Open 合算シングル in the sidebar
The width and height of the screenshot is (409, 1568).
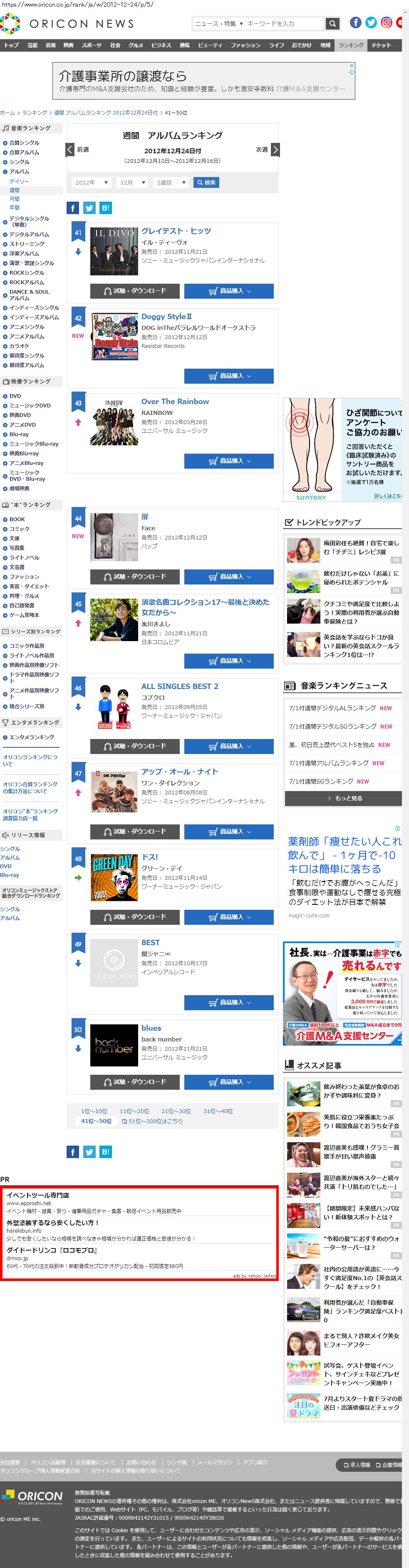click(24, 143)
